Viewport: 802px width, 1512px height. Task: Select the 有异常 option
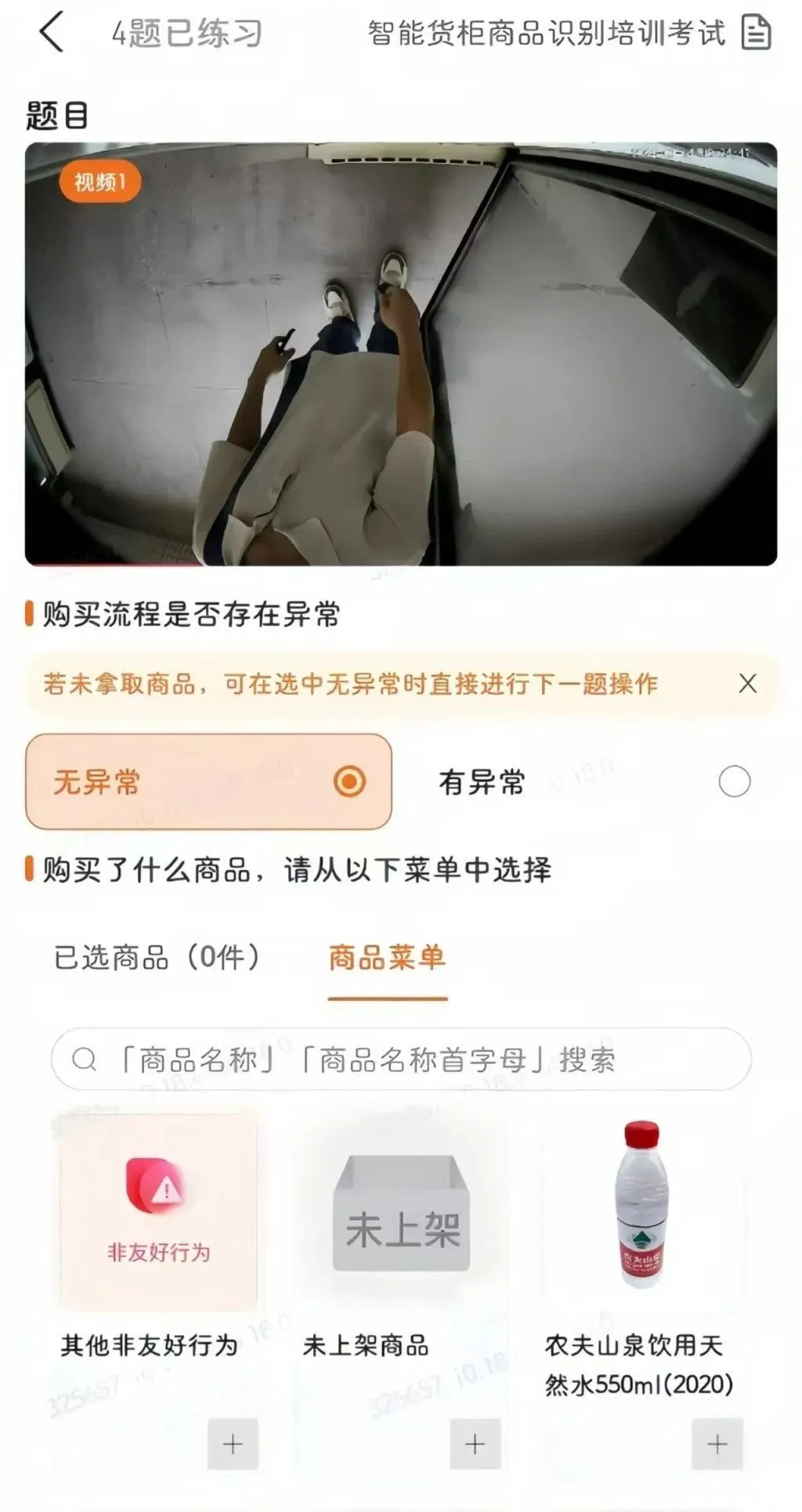734,781
